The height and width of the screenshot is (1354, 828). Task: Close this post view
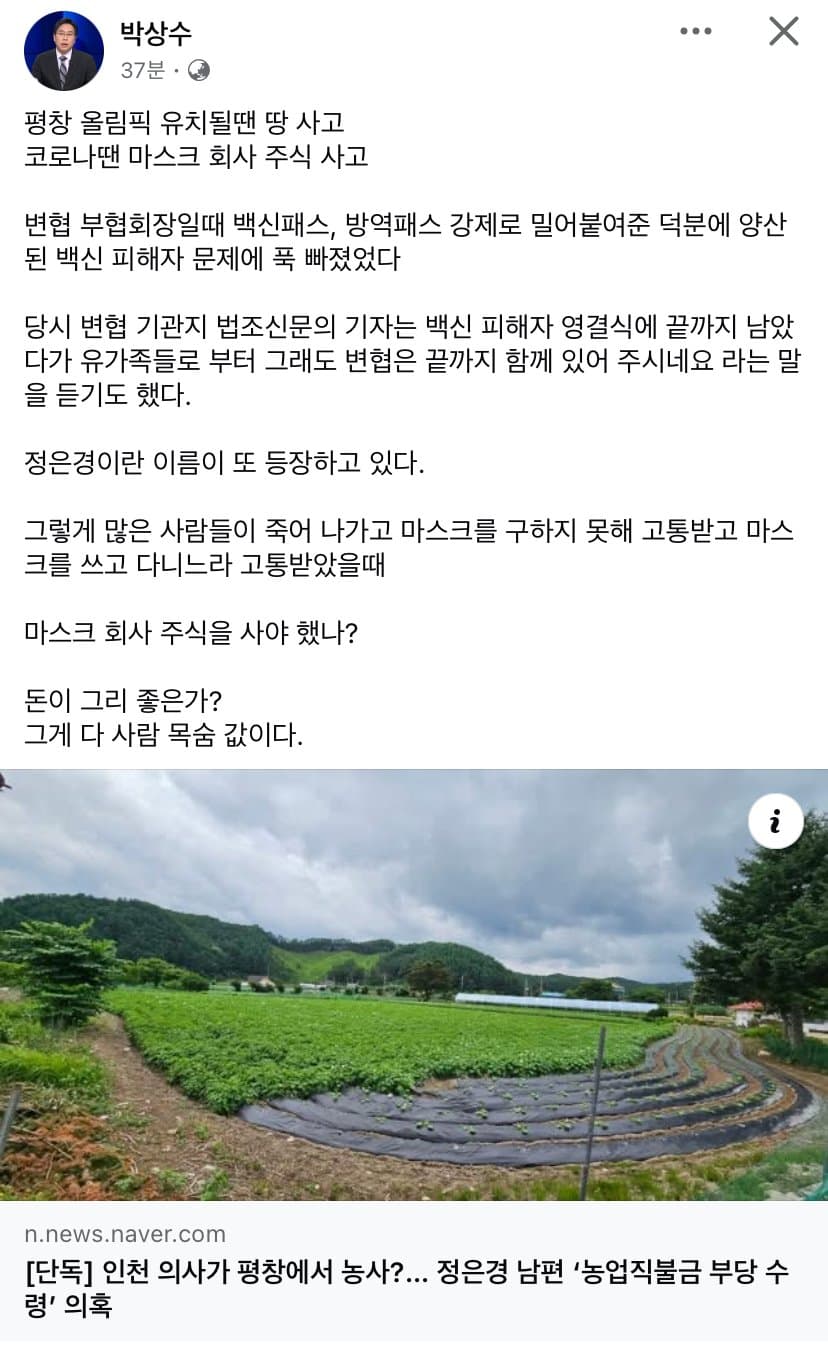pyautogui.click(x=783, y=32)
